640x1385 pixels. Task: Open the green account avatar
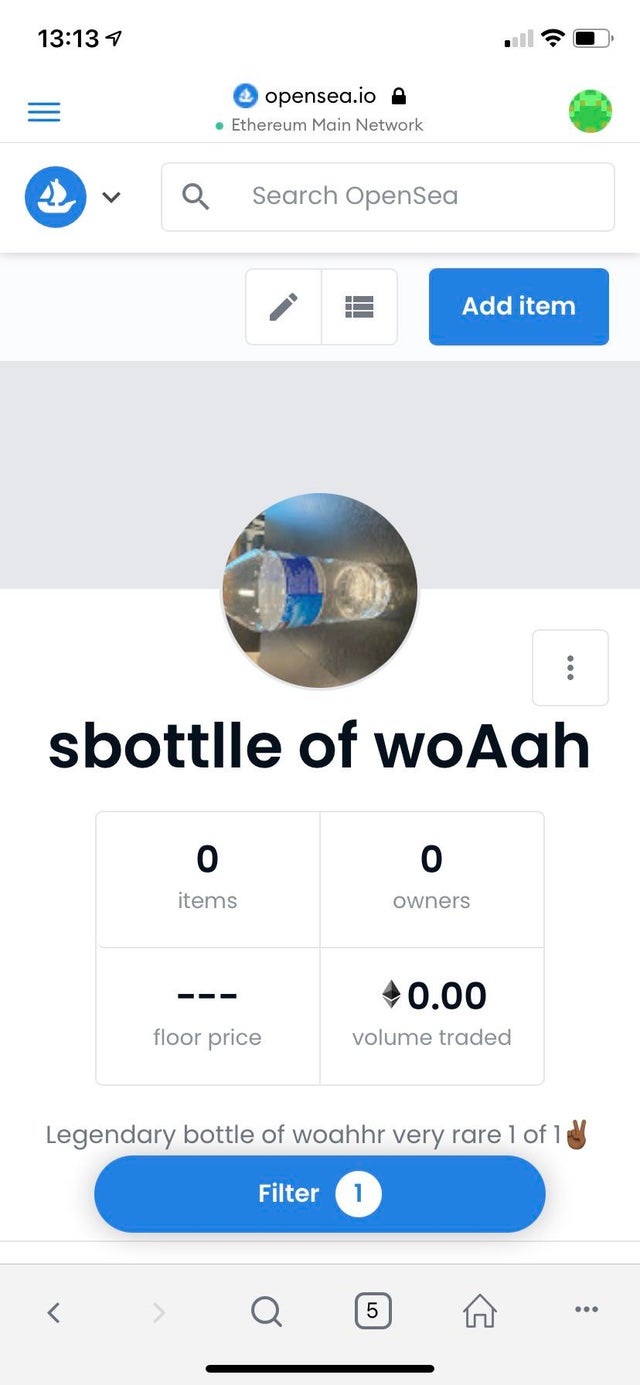pos(590,111)
